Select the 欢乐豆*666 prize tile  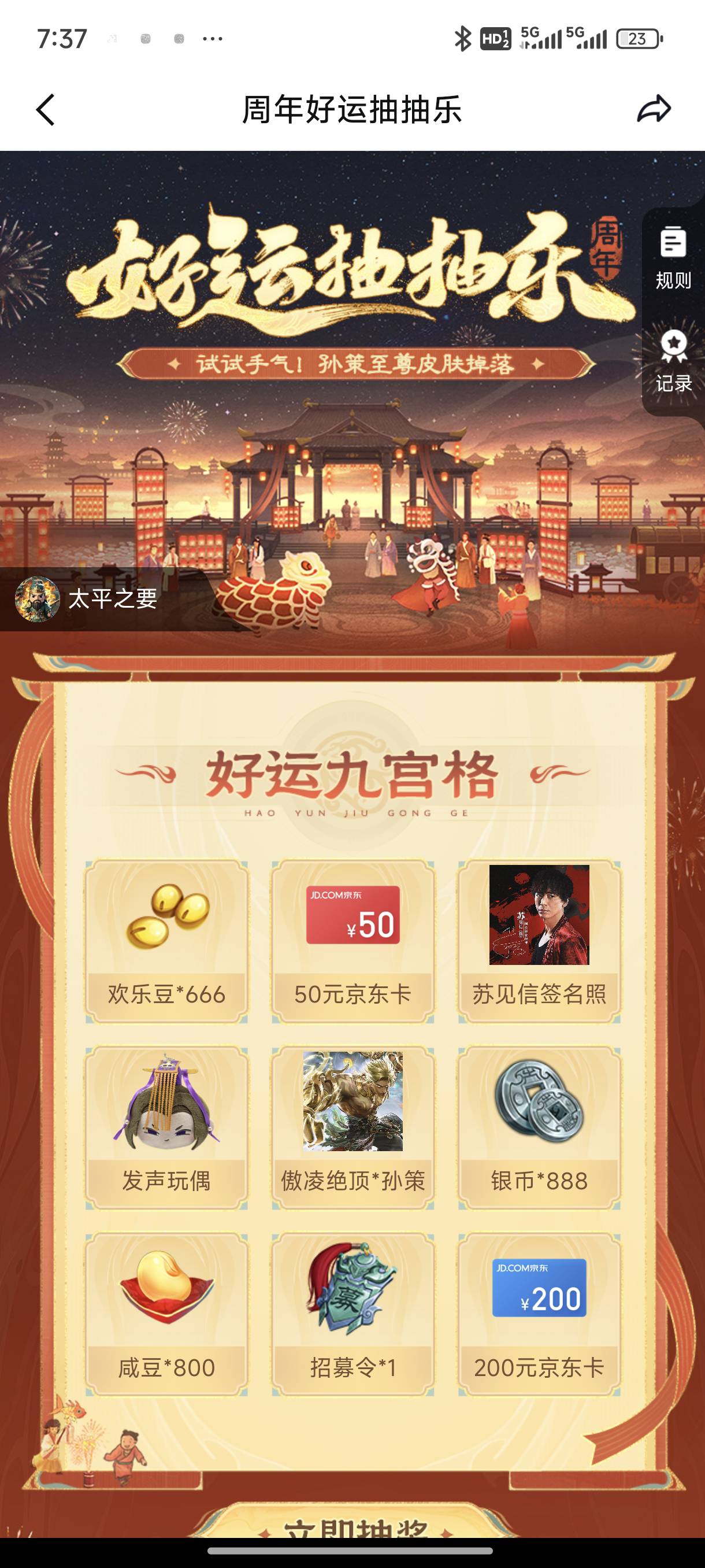pyautogui.click(x=166, y=941)
